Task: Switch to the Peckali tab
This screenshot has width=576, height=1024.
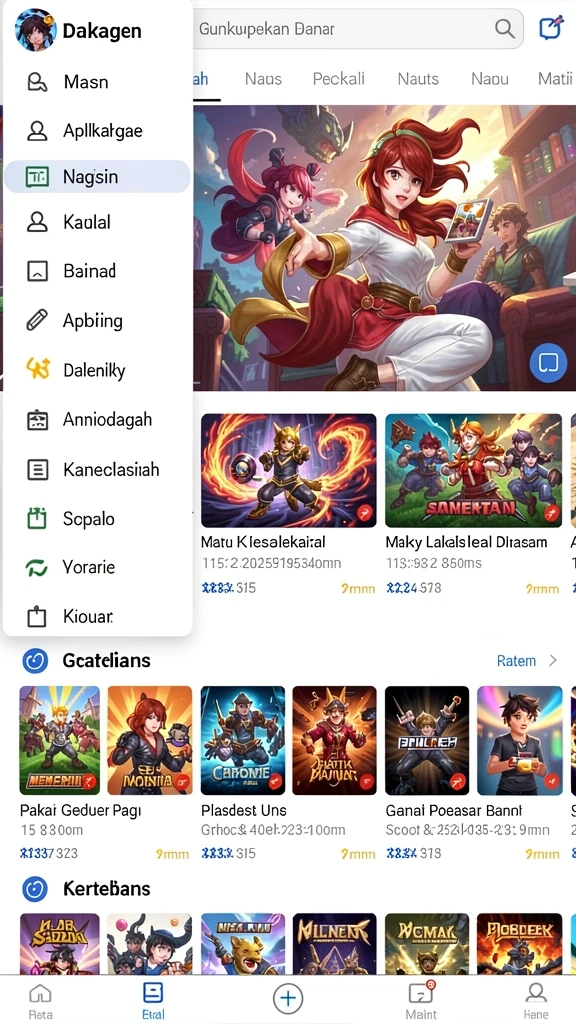Action: click(x=338, y=79)
